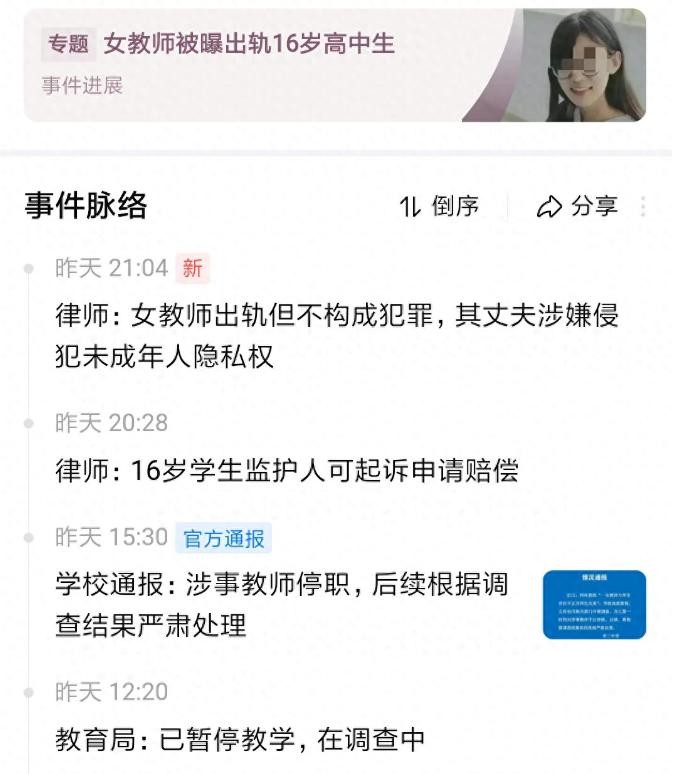674x774 pixels.
Task: Share the event timeline via 分享
Action: pyautogui.click(x=578, y=207)
